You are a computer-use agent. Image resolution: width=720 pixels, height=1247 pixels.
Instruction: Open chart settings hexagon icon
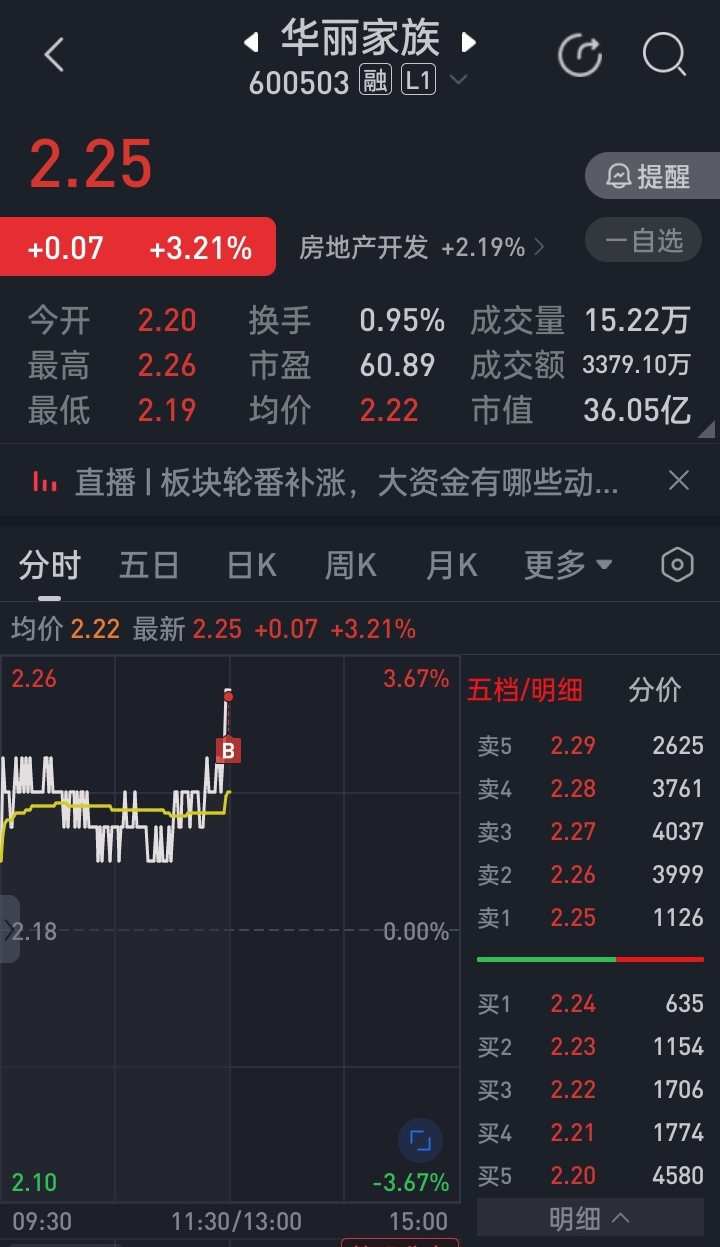(677, 566)
